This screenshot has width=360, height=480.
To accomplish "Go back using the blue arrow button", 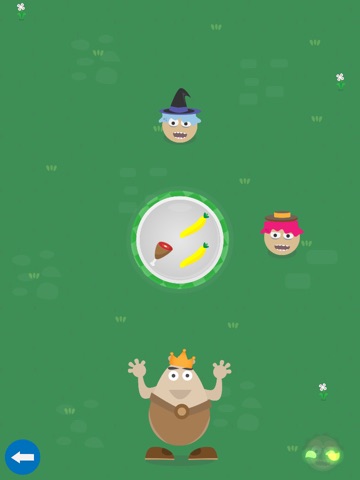I will click(23, 457).
